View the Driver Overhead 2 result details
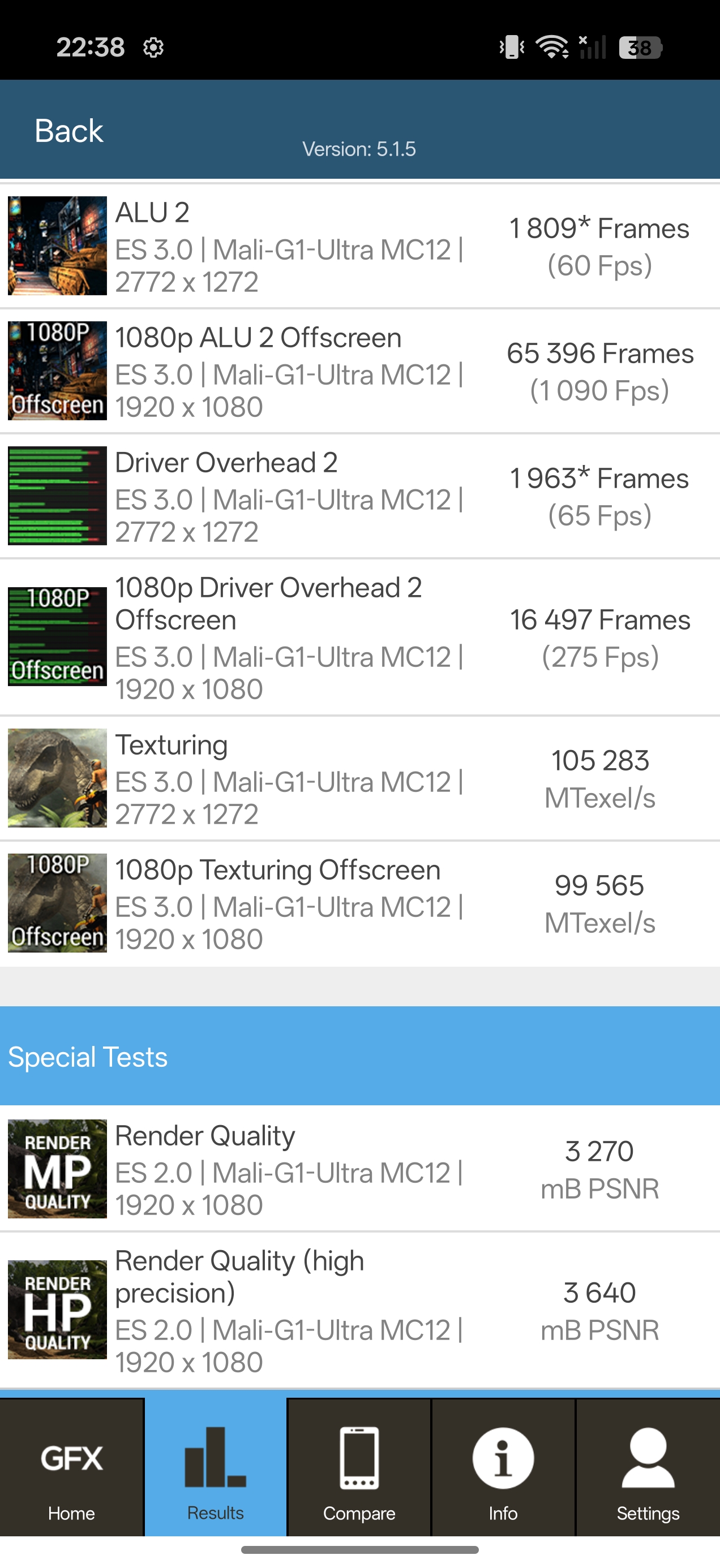The width and height of the screenshot is (720, 1568). click(x=359, y=497)
